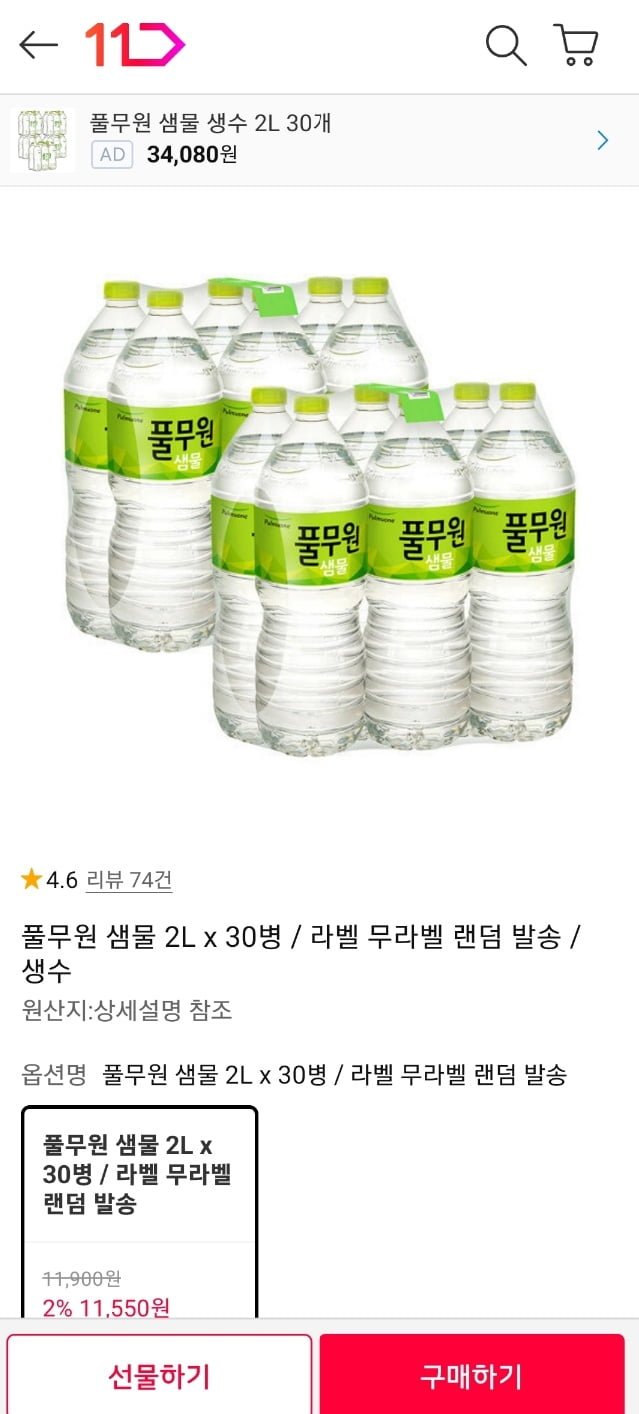Viewport: 639px width, 1414px height.
Task: Open the main product image of water bottles
Action: pyautogui.click(x=319, y=515)
